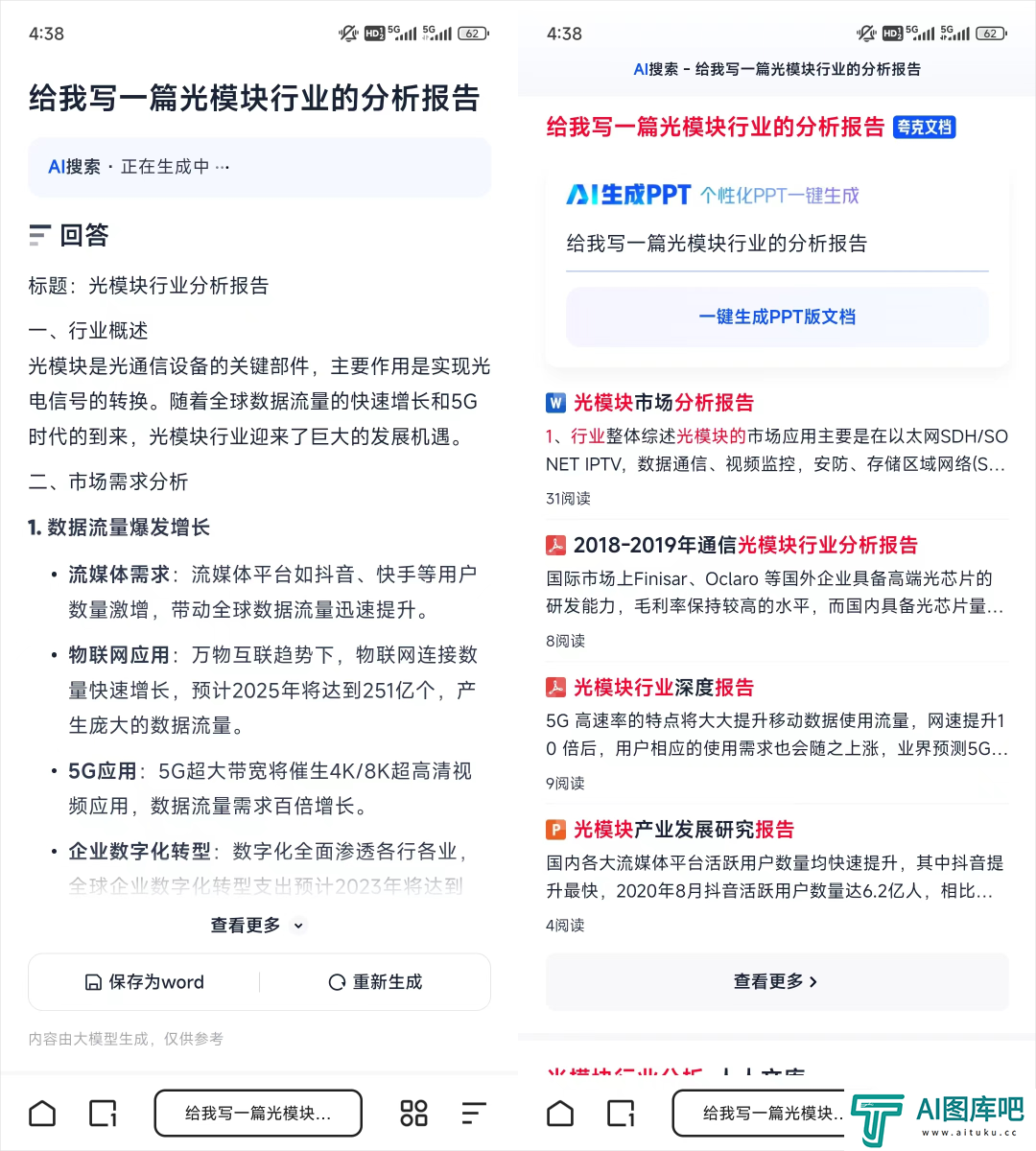The height and width of the screenshot is (1151, 1036).
Task: Open the 光模块行业深度报告 PDF result
Action: 663,687
